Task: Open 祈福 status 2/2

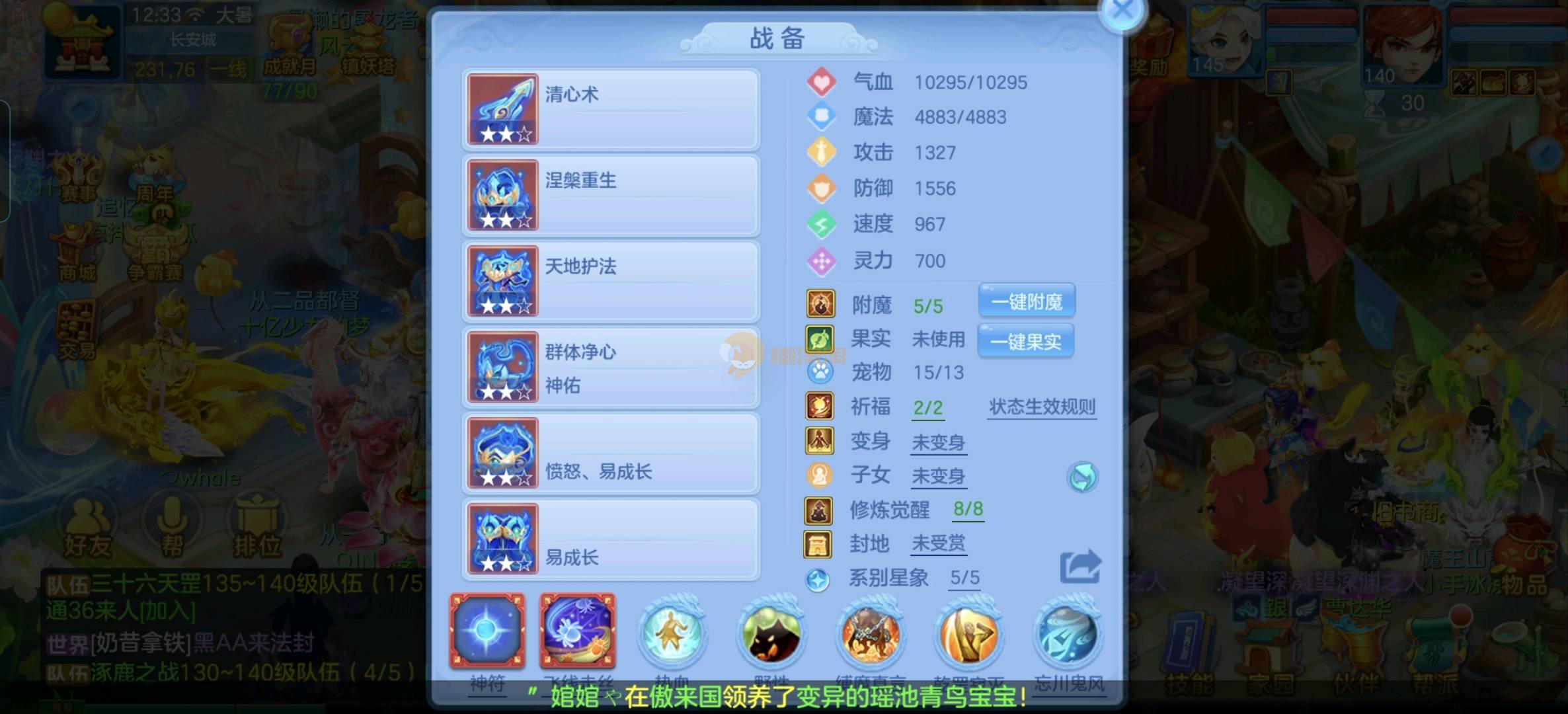Action: click(928, 408)
